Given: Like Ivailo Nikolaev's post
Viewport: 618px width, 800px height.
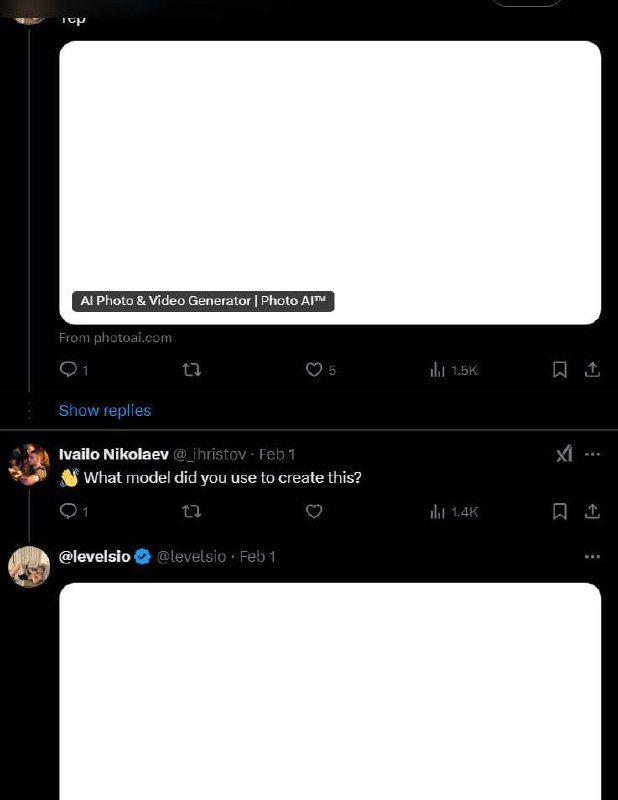Looking at the screenshot, I should (314, 511).
